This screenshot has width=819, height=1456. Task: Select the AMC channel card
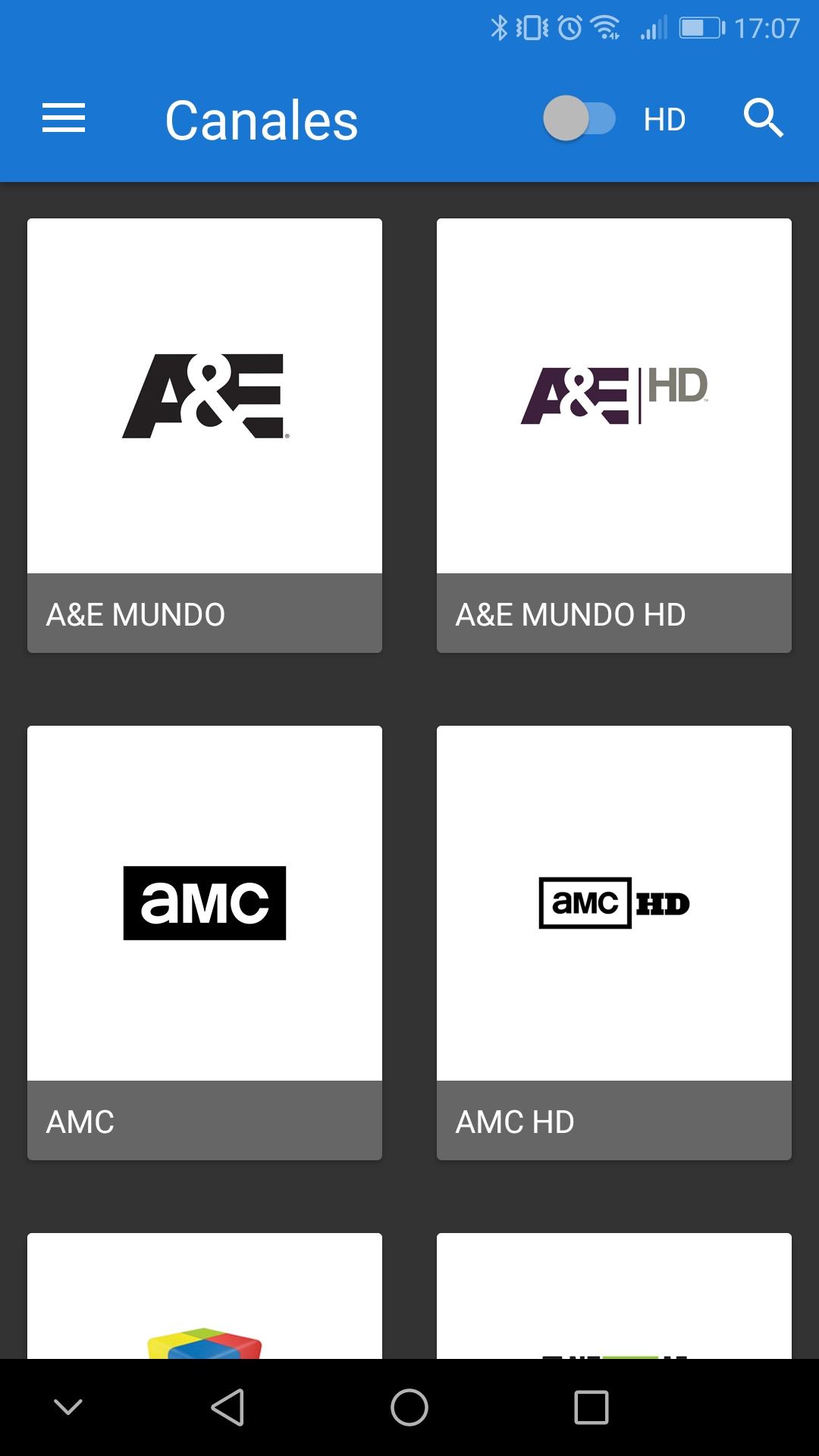pyautogui.click(x=205, y=942)
